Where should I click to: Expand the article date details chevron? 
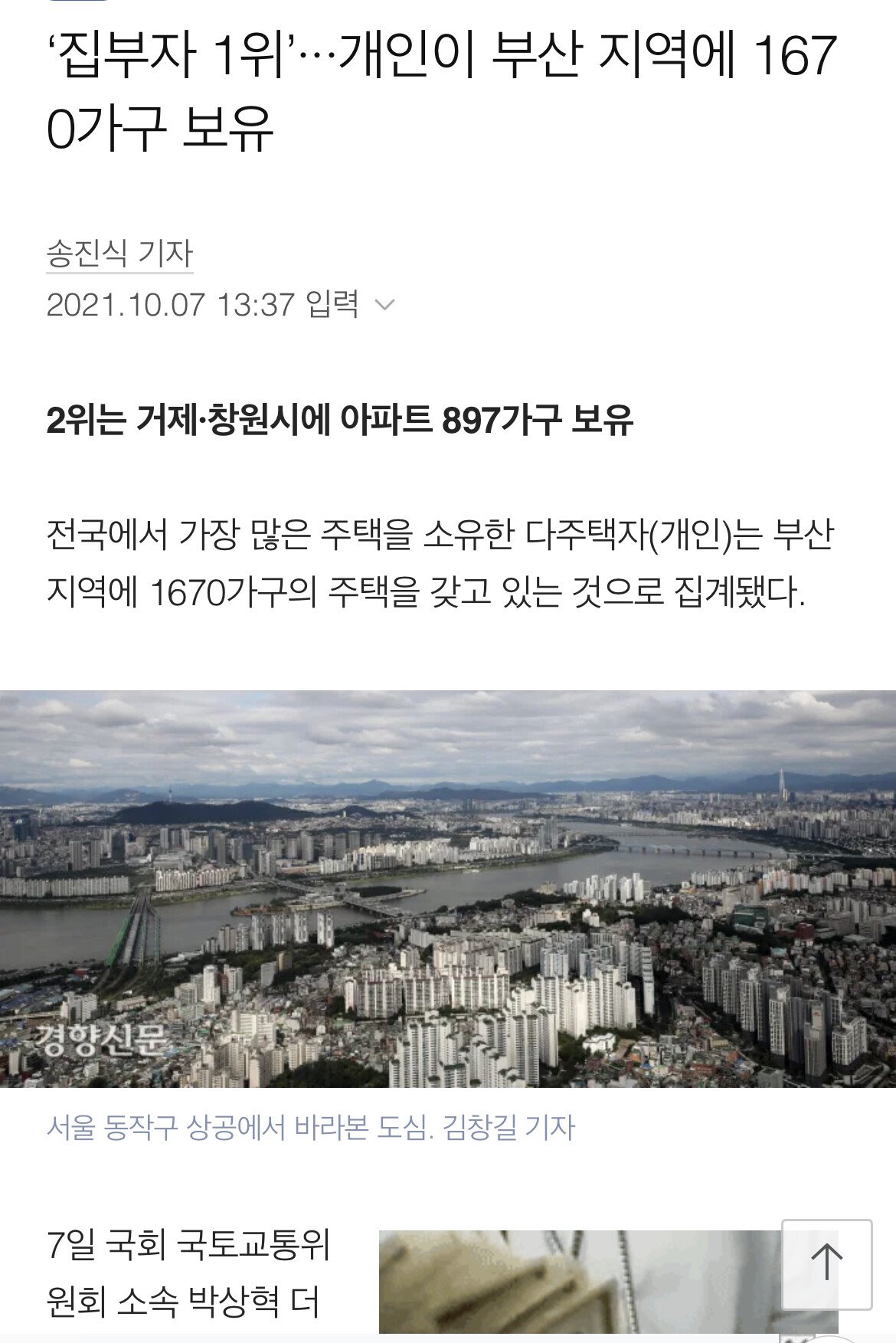point(384,306)
